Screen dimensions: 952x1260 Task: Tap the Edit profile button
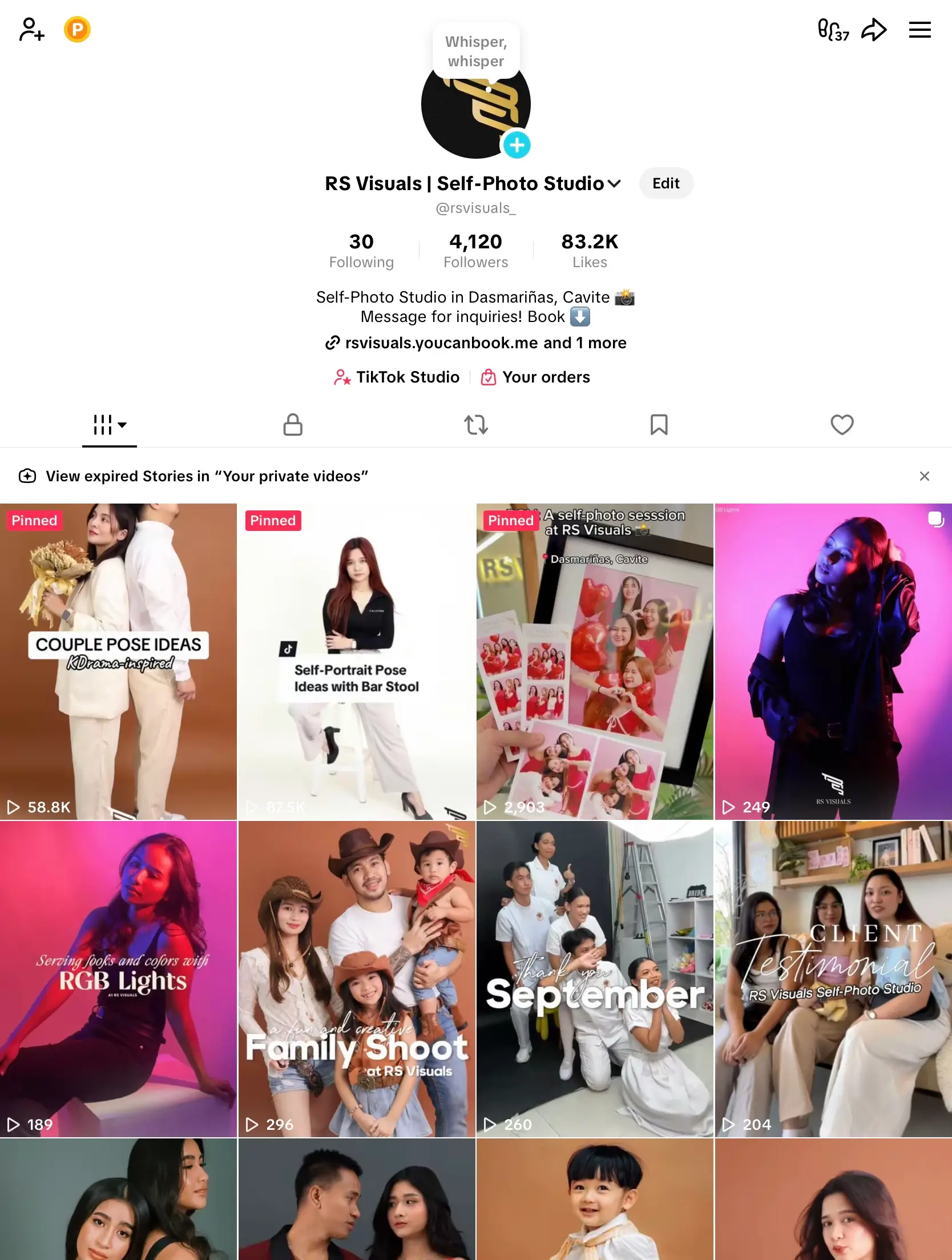pos(665,183)
